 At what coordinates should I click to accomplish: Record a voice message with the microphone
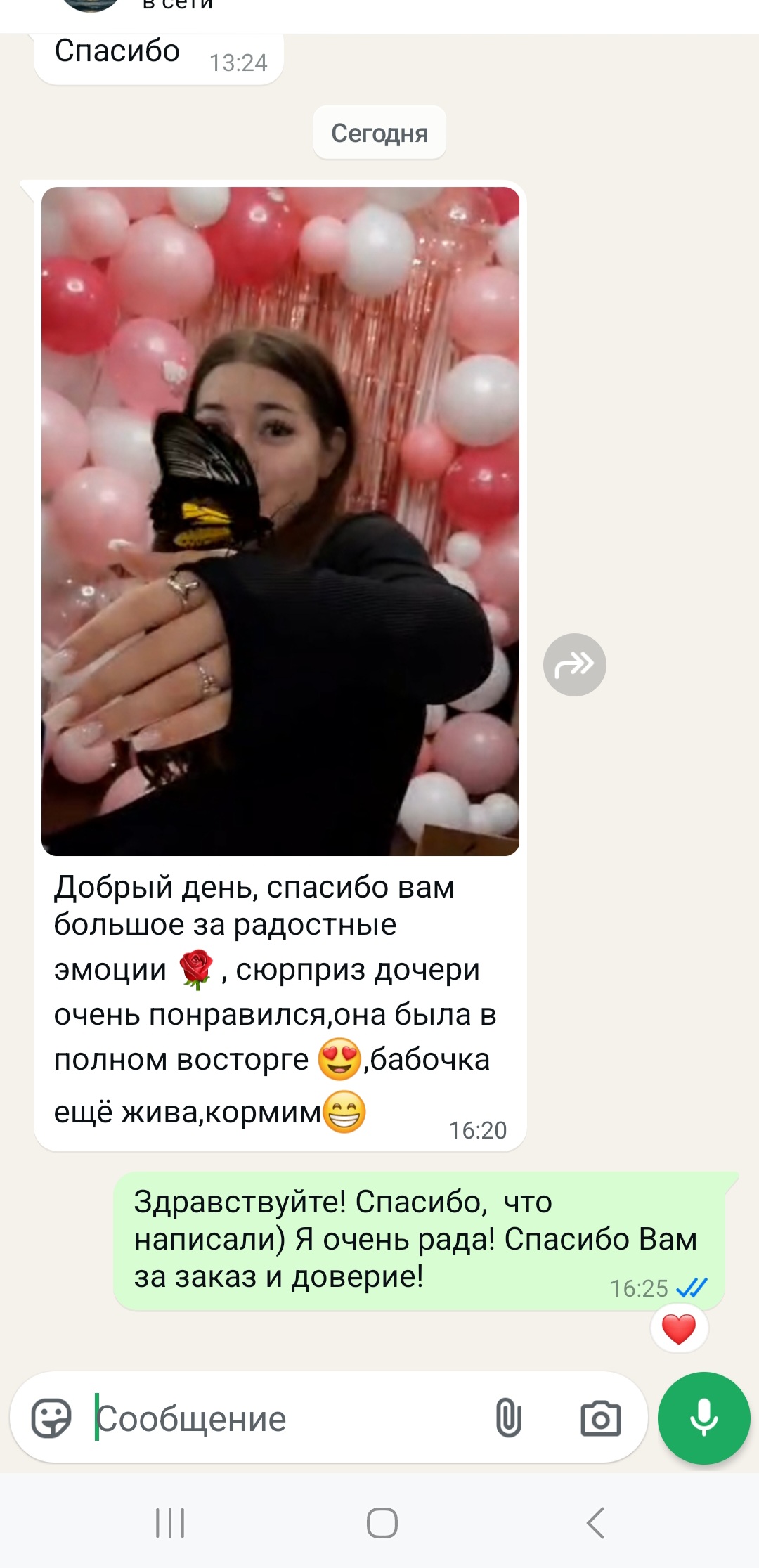(x=703, y=1418)
